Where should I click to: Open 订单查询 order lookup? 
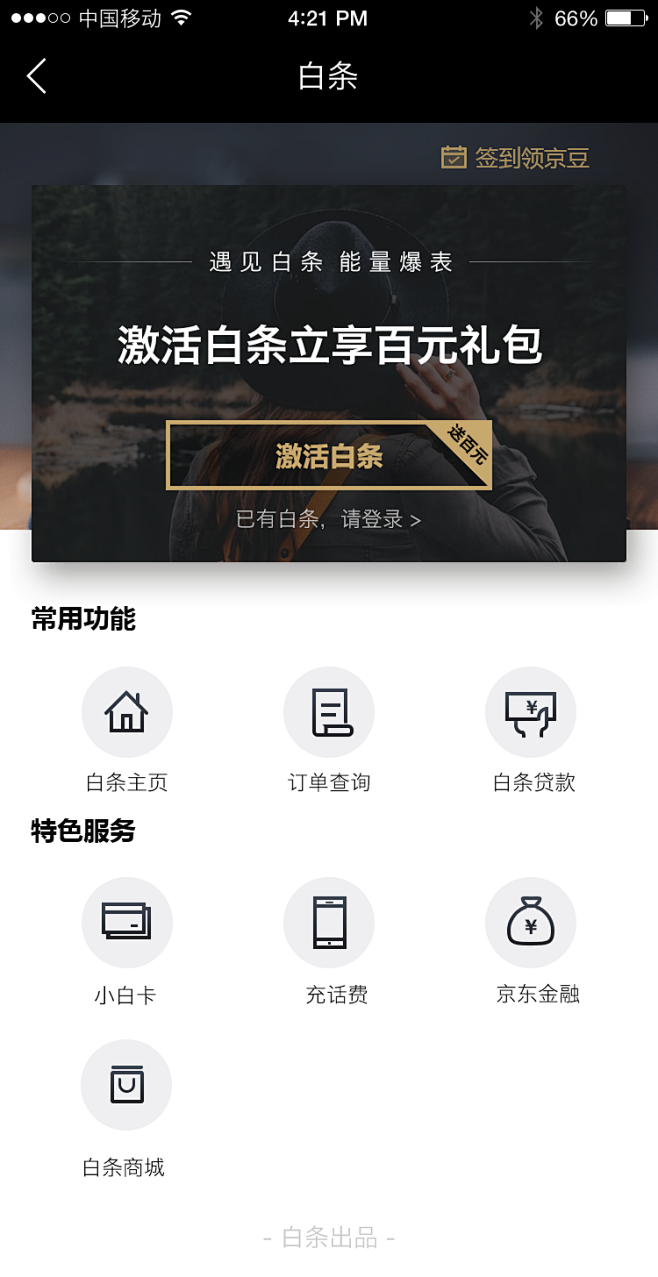tap(329, 713)
